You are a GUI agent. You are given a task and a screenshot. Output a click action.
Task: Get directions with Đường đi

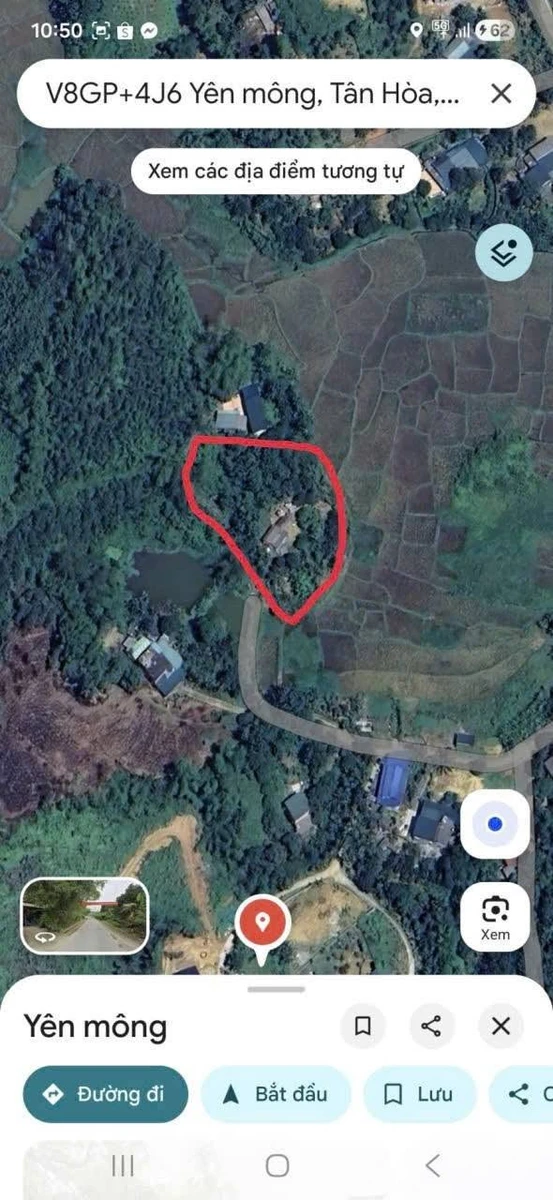click(106, 1094)
